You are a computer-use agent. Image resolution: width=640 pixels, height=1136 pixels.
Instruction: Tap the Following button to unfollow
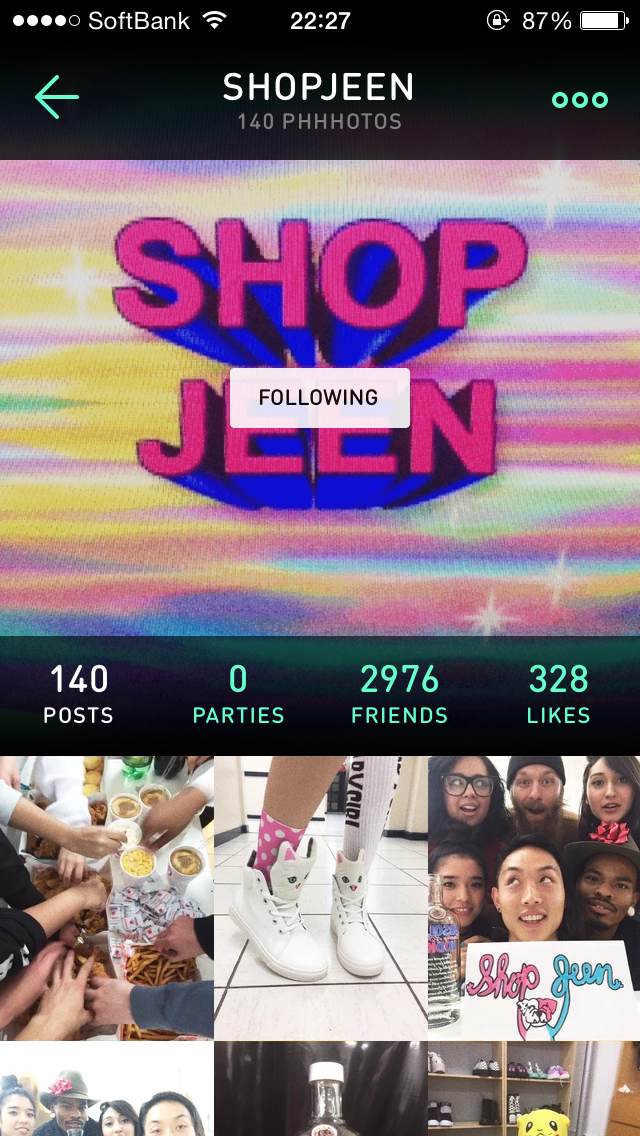click(x=319, y=397)
